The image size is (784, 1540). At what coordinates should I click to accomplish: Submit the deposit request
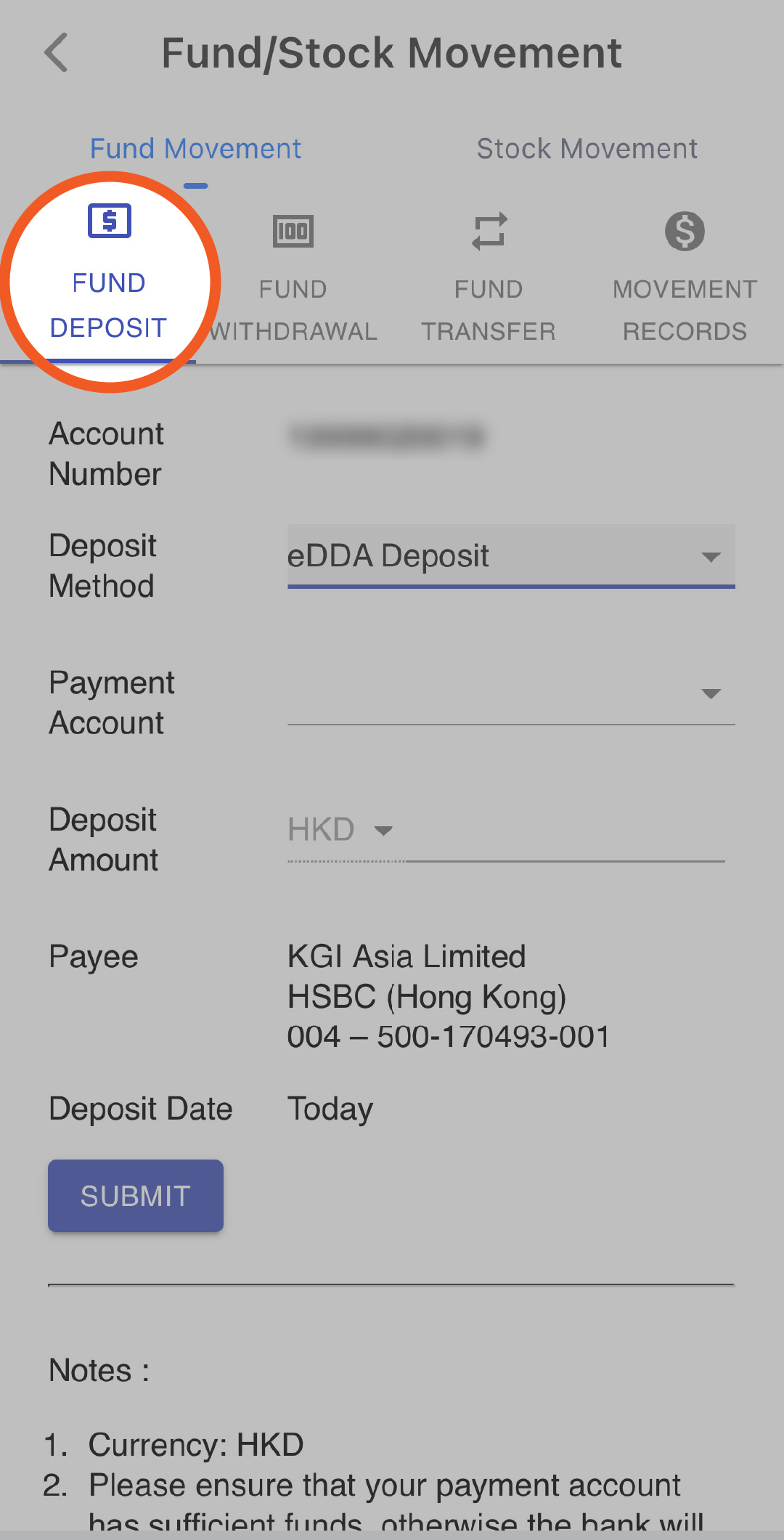[x=136, y=1195]
